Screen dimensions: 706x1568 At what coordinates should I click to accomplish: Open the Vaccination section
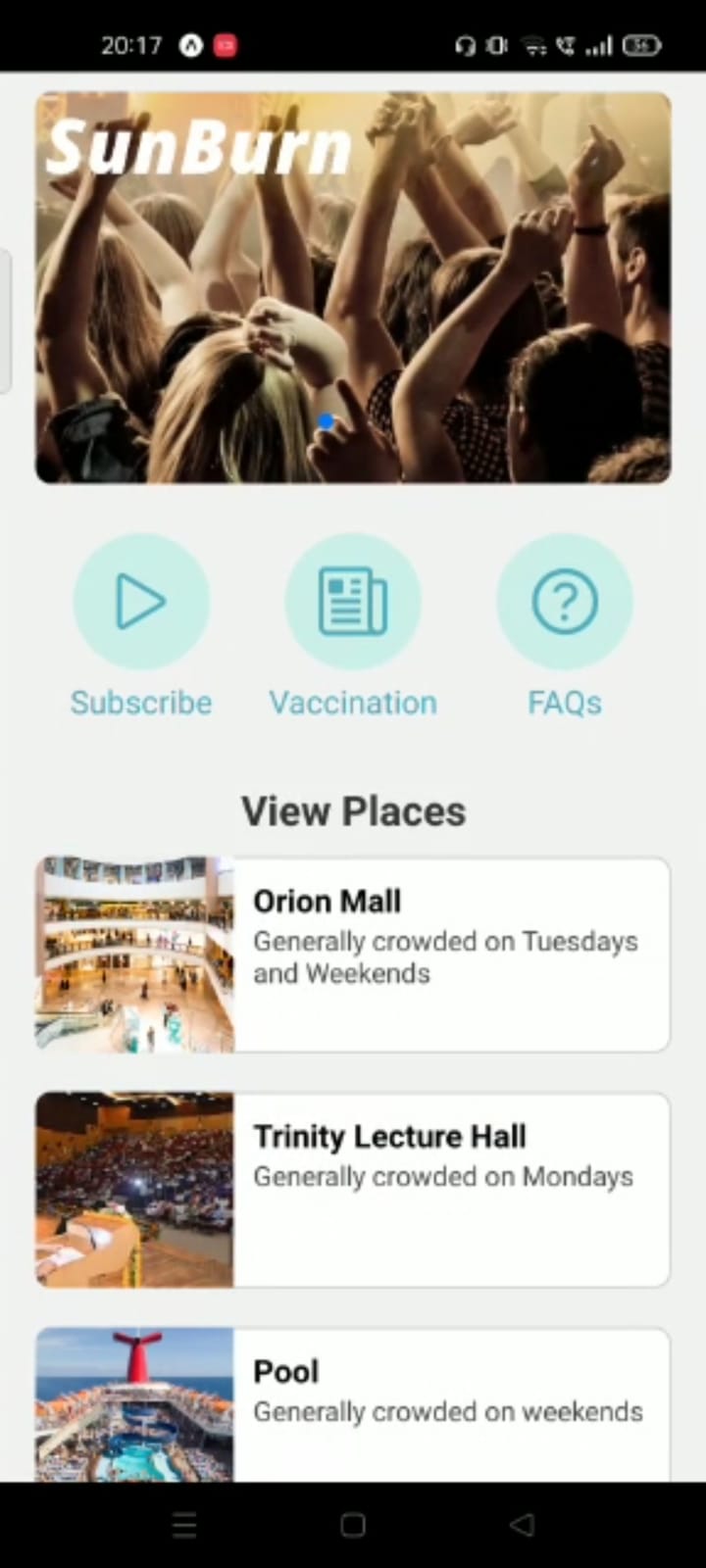pyautogui.click(x=353, y=601)
